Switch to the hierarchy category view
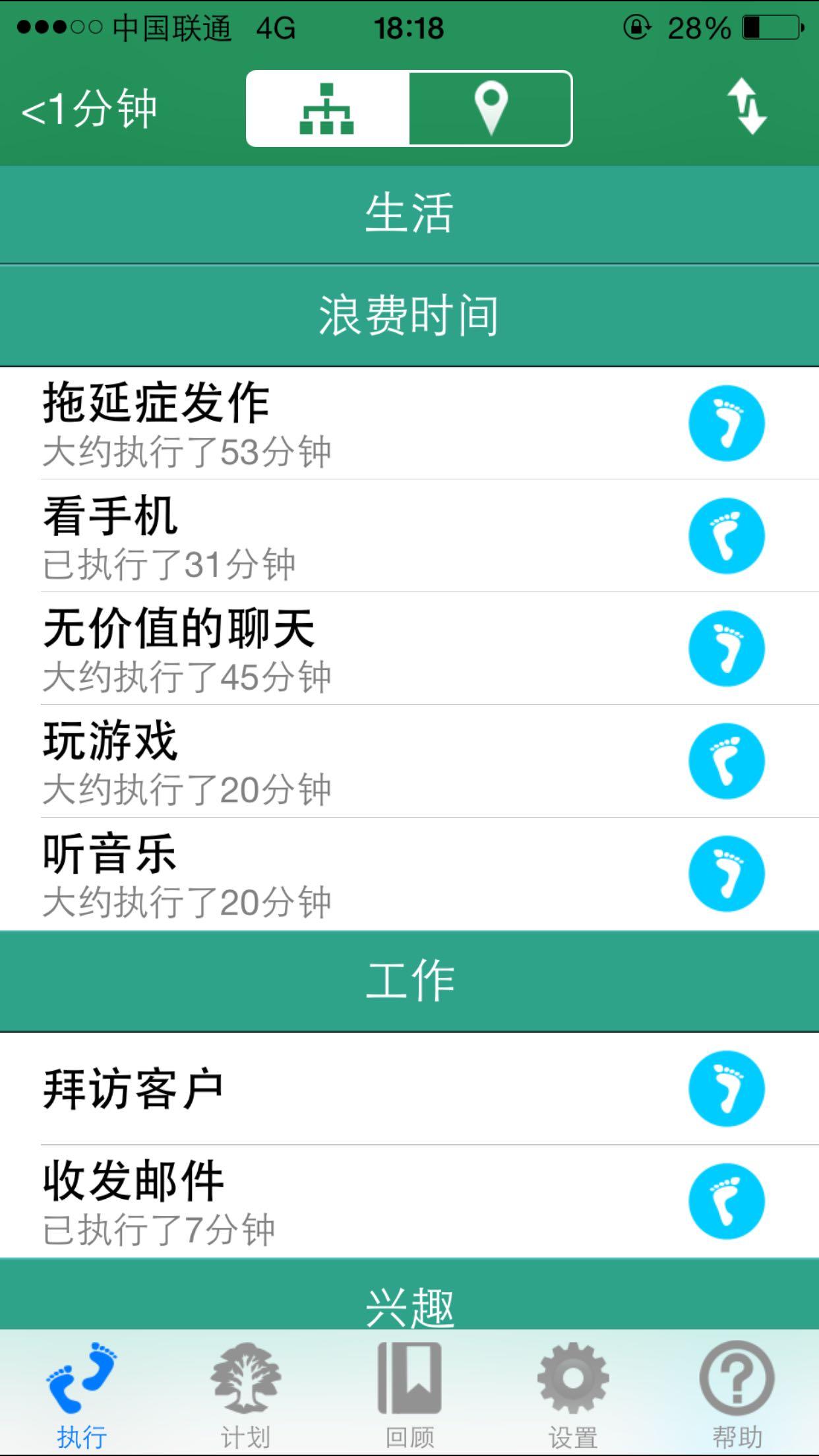The width and height of the screenshot is (819, 1456). 328,108
